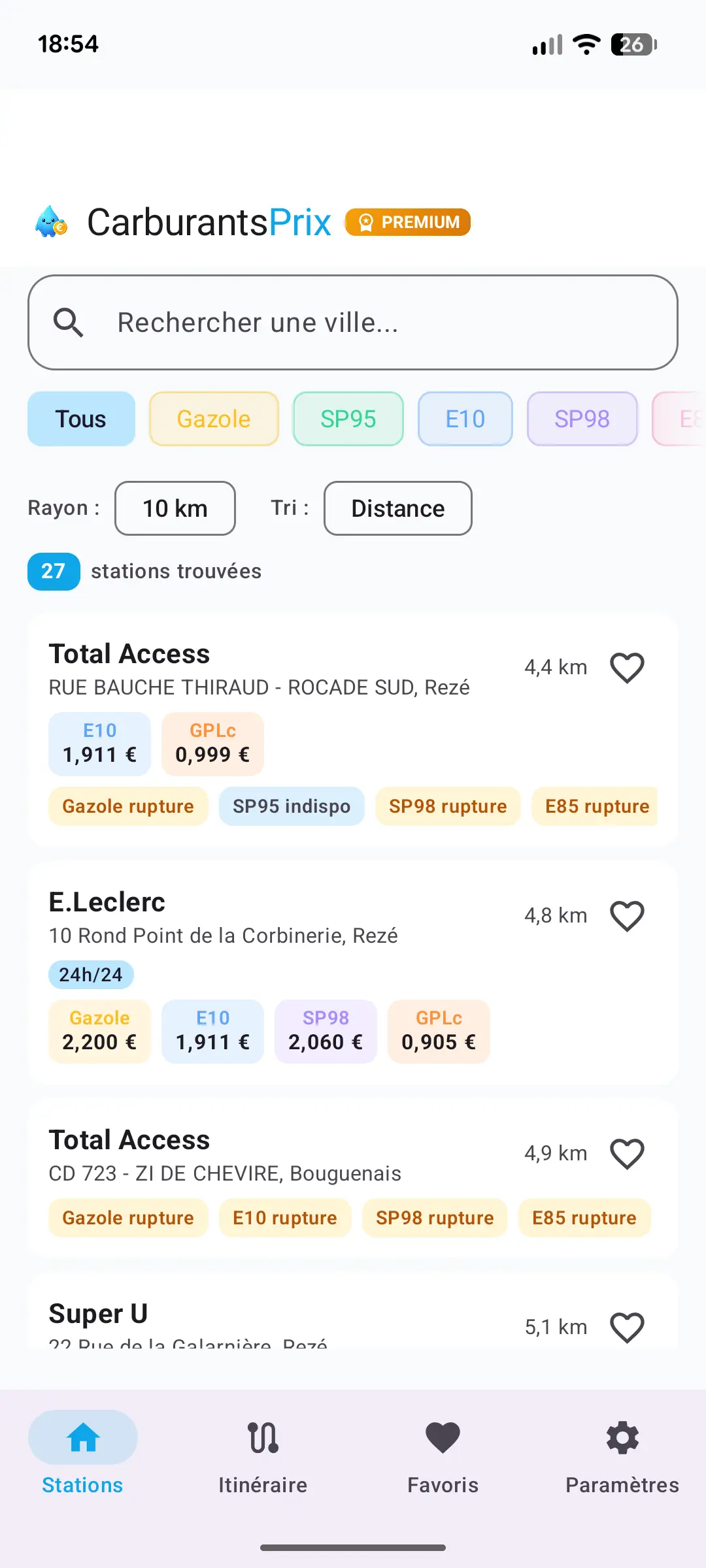Image resolution: width=706 pixels, height=1568 pixels.
Task: Click the PREMIUM badge
Action: point(408,222)
